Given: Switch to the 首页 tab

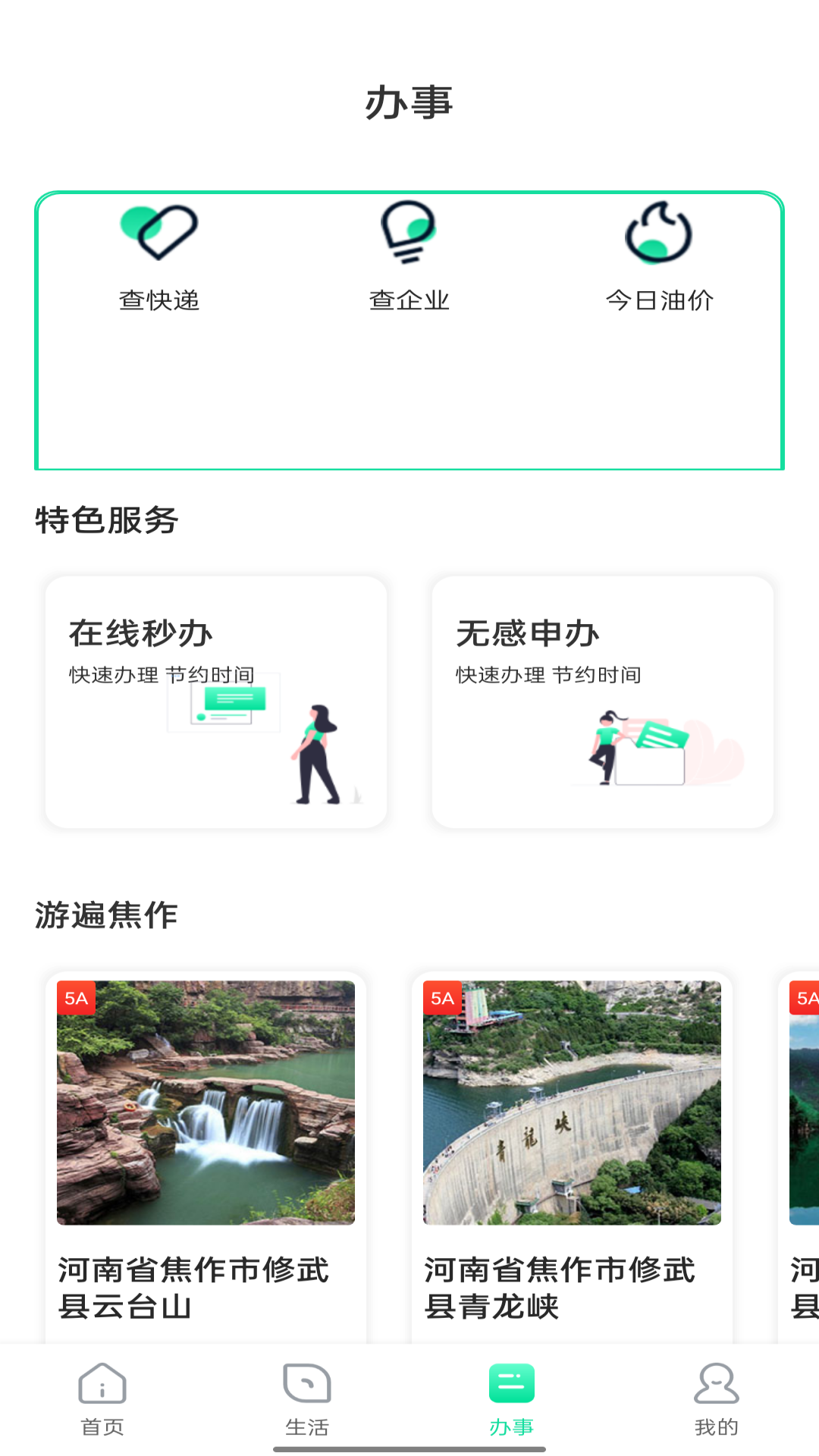Looking at the screenshot, I should (102, 1399).
